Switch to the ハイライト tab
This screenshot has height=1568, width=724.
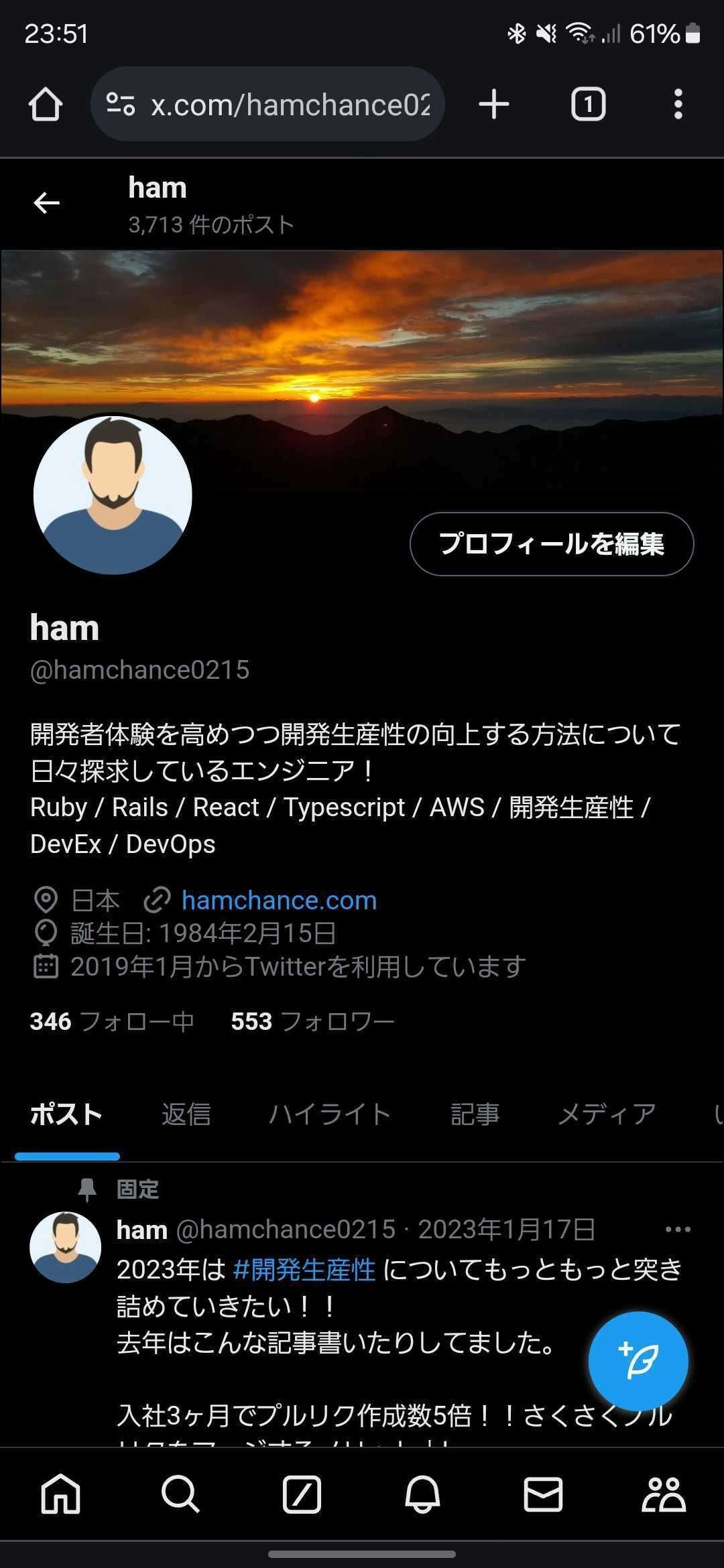pos(329,1114)
